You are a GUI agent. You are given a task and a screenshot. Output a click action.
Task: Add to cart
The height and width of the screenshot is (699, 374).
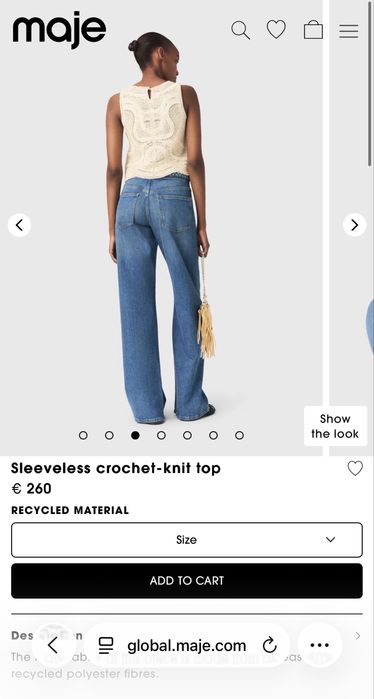coord(187,581)
